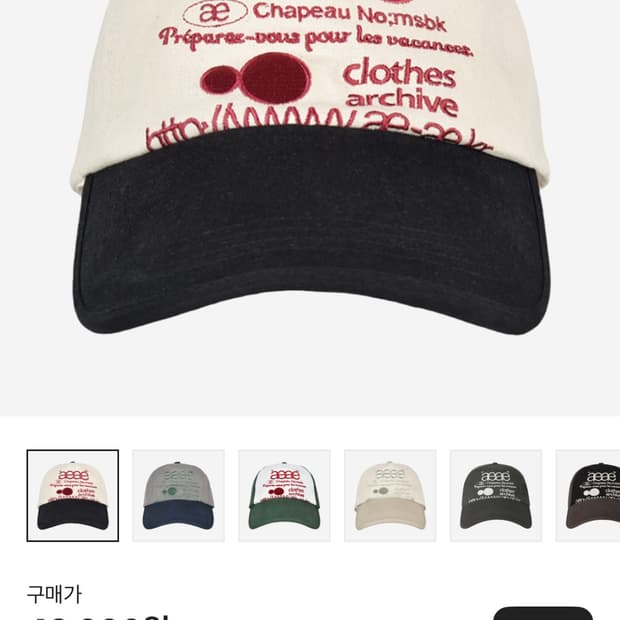The height and width of the screenshot is (620, 620).
Task: Open the large cap product image
Action: pyautogui.click(x=310, y=208)
